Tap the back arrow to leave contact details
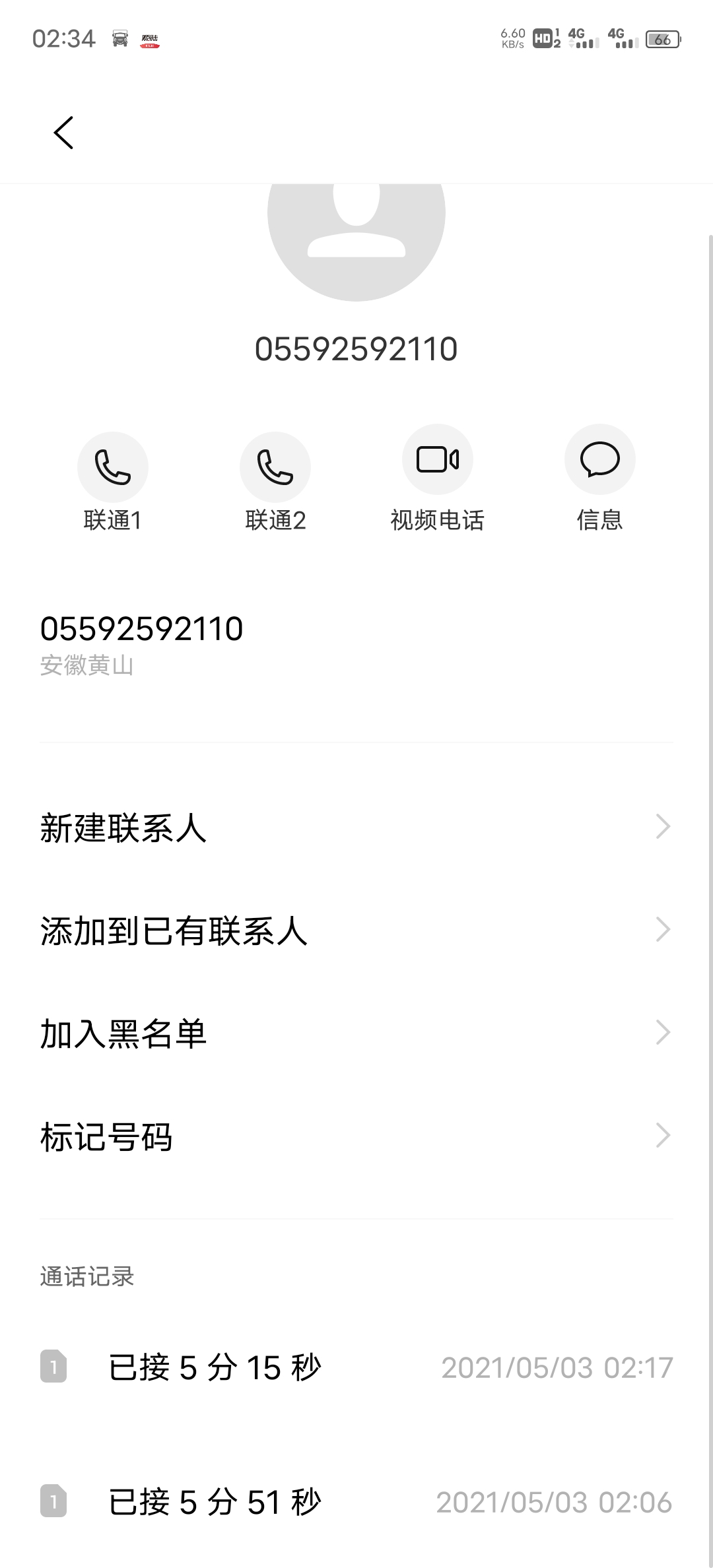 [x=63, y=132]
